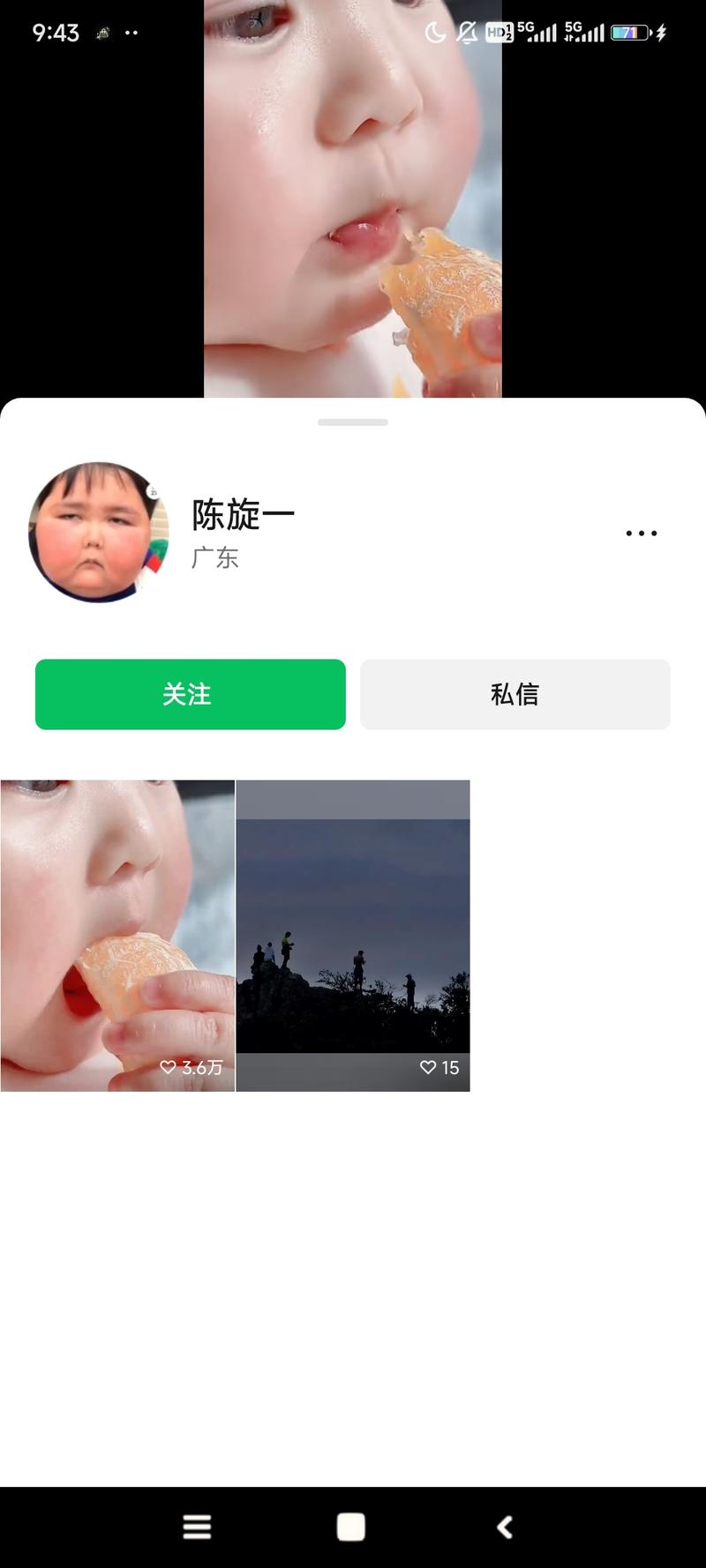Open the baby eating orange video thumbnail

(x=117, y=936)
